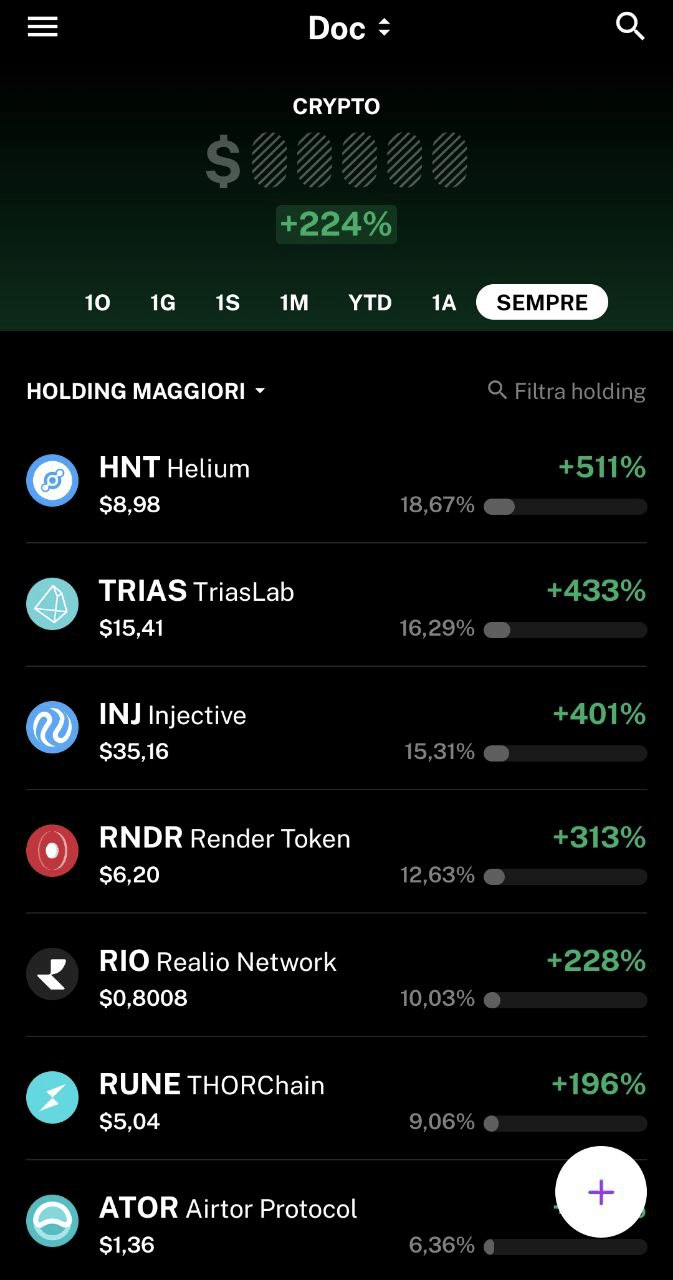Tap the purple plus add button

(x=601, y=1192)
